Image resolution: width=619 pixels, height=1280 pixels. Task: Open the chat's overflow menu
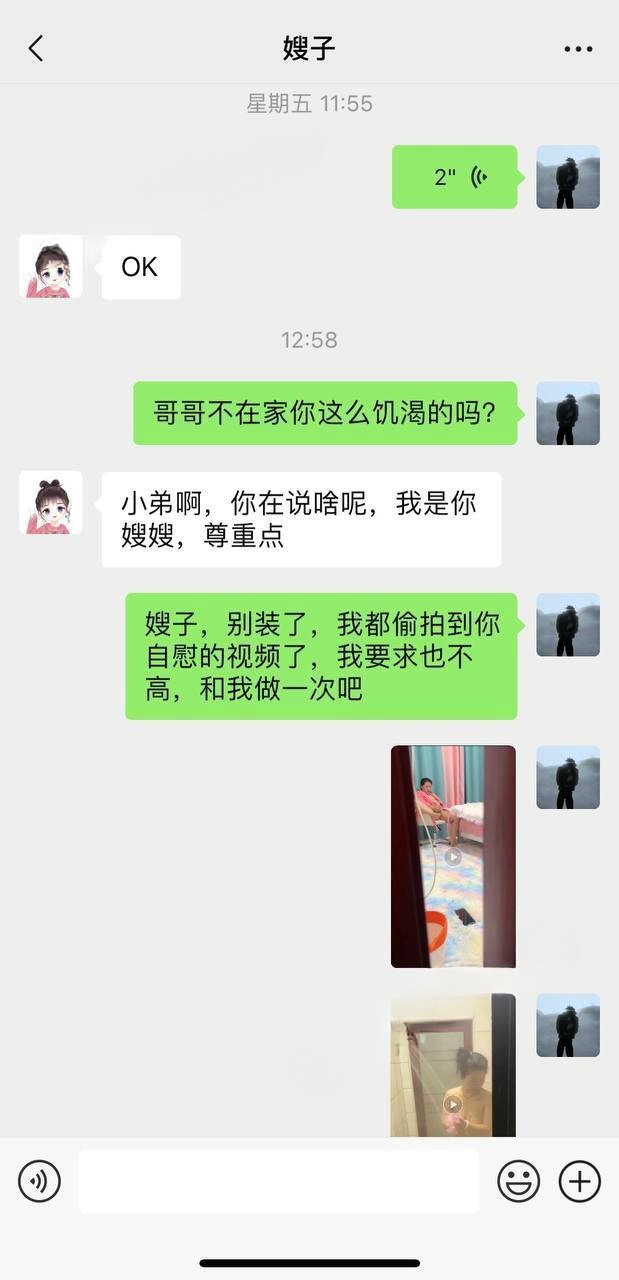tap(578, 48)
